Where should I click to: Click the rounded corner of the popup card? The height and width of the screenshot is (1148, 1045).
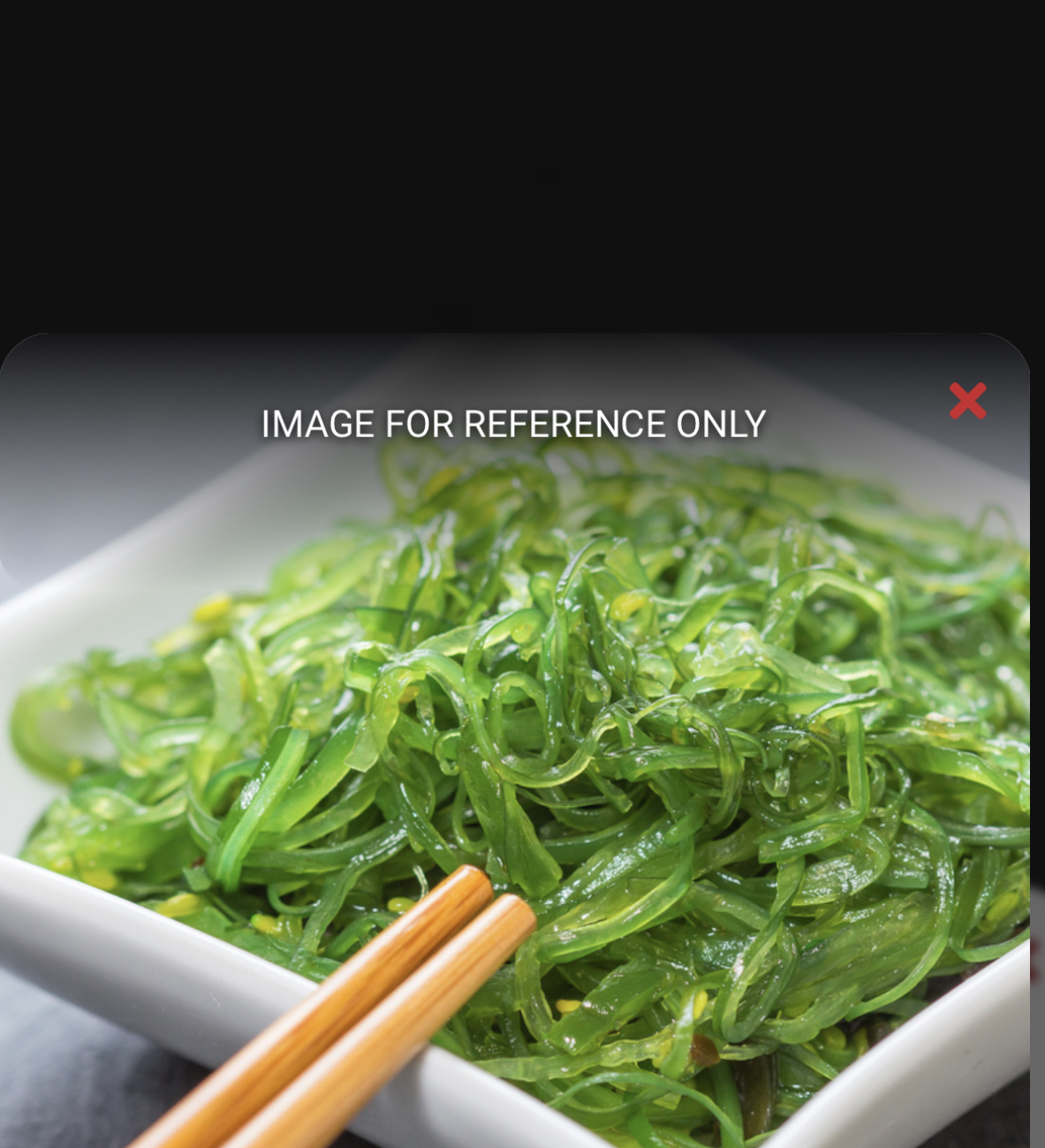coord(27,353)
